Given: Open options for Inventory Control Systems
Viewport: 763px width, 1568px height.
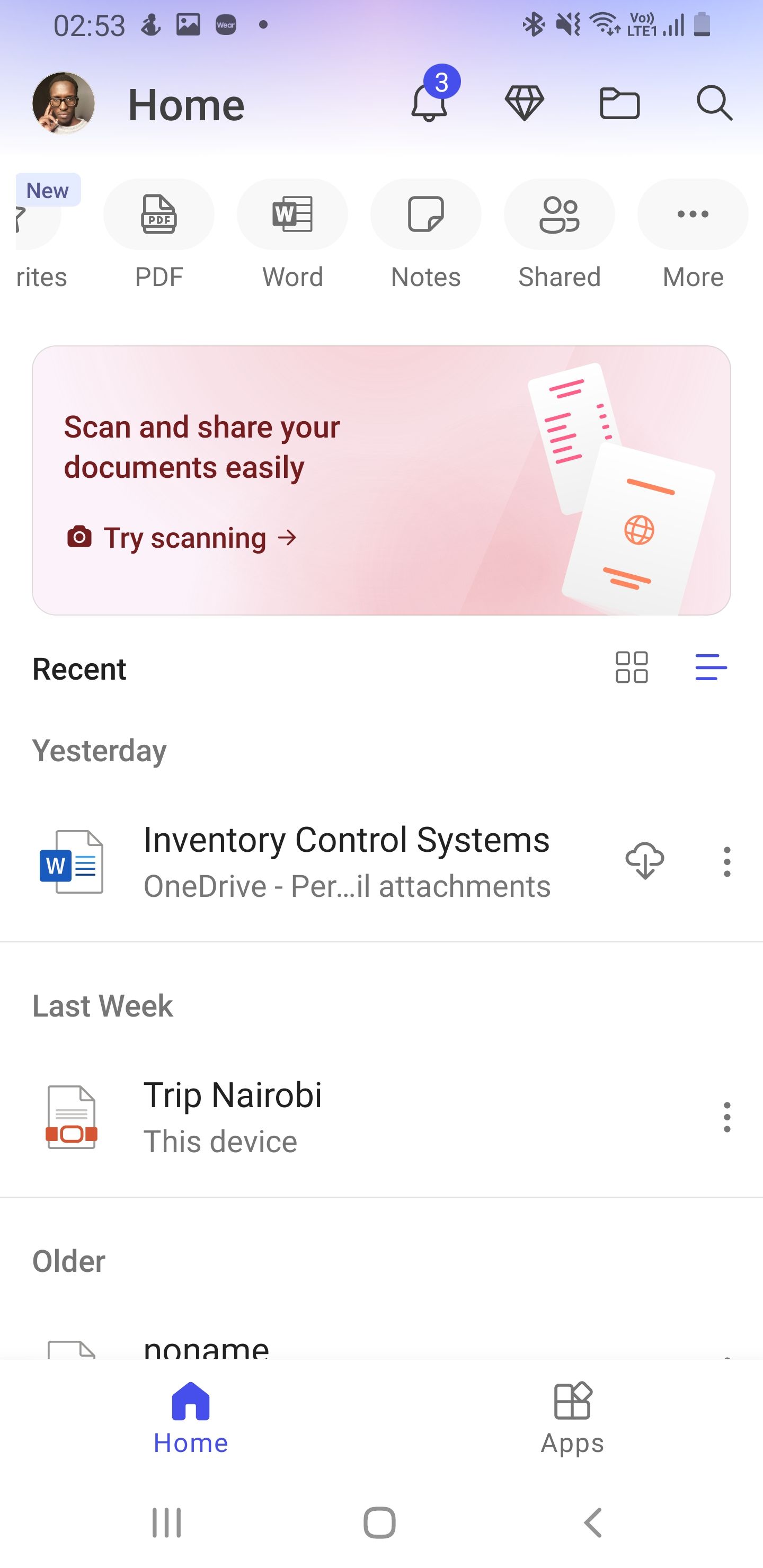Looking at the screenshot, I should [726, 862].
